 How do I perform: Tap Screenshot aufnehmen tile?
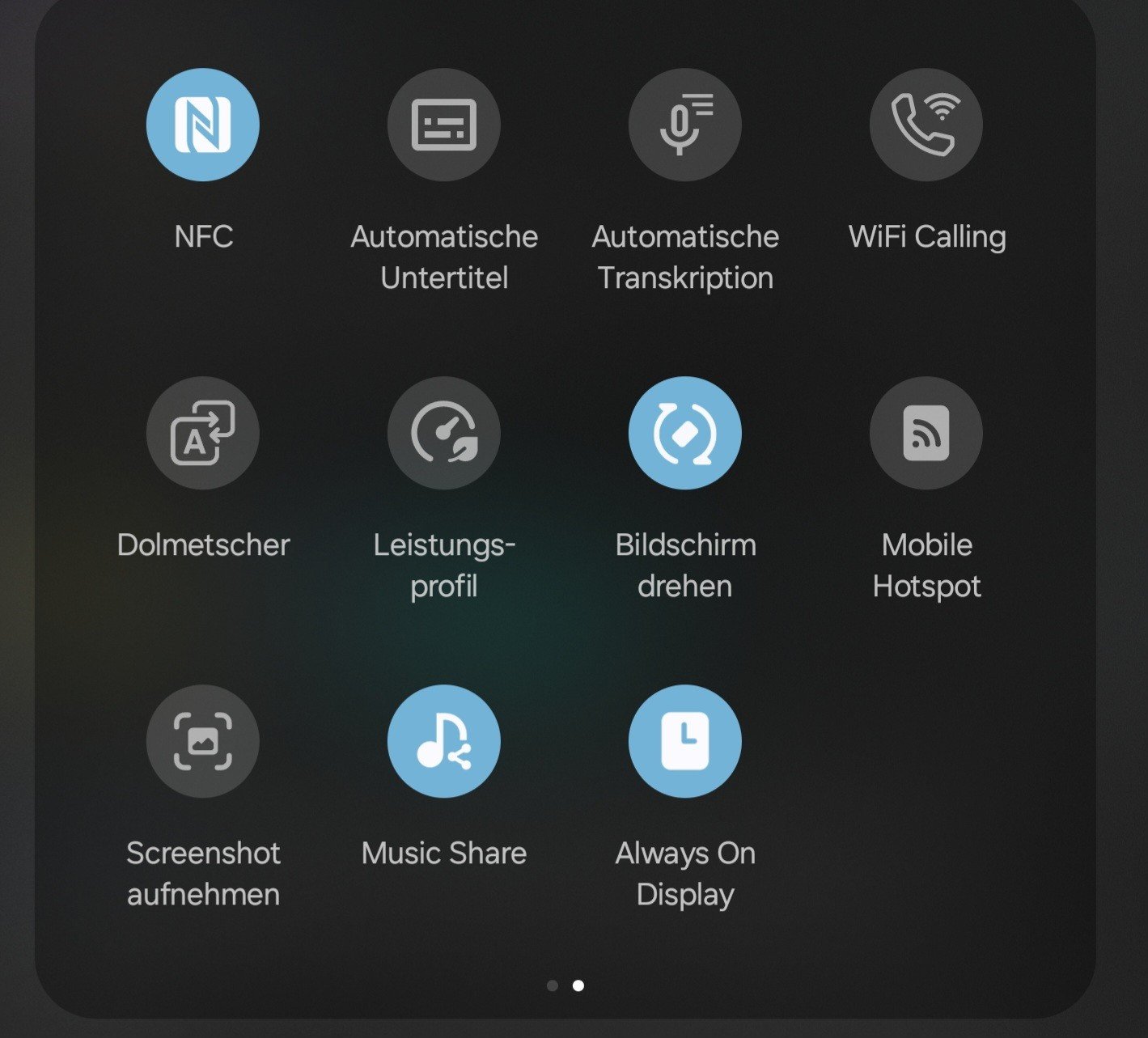coord(202,741)
